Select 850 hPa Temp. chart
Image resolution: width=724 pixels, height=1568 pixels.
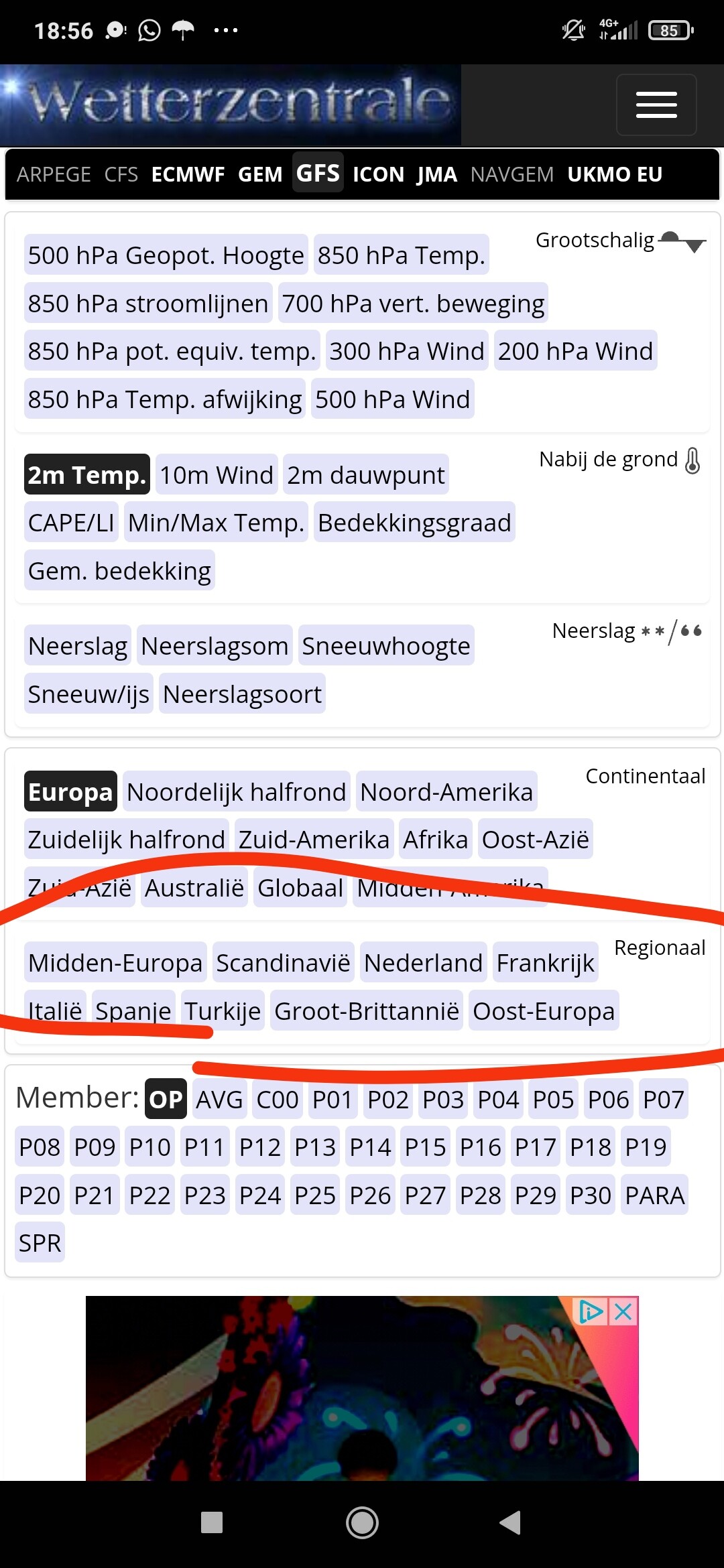[401, 255]
